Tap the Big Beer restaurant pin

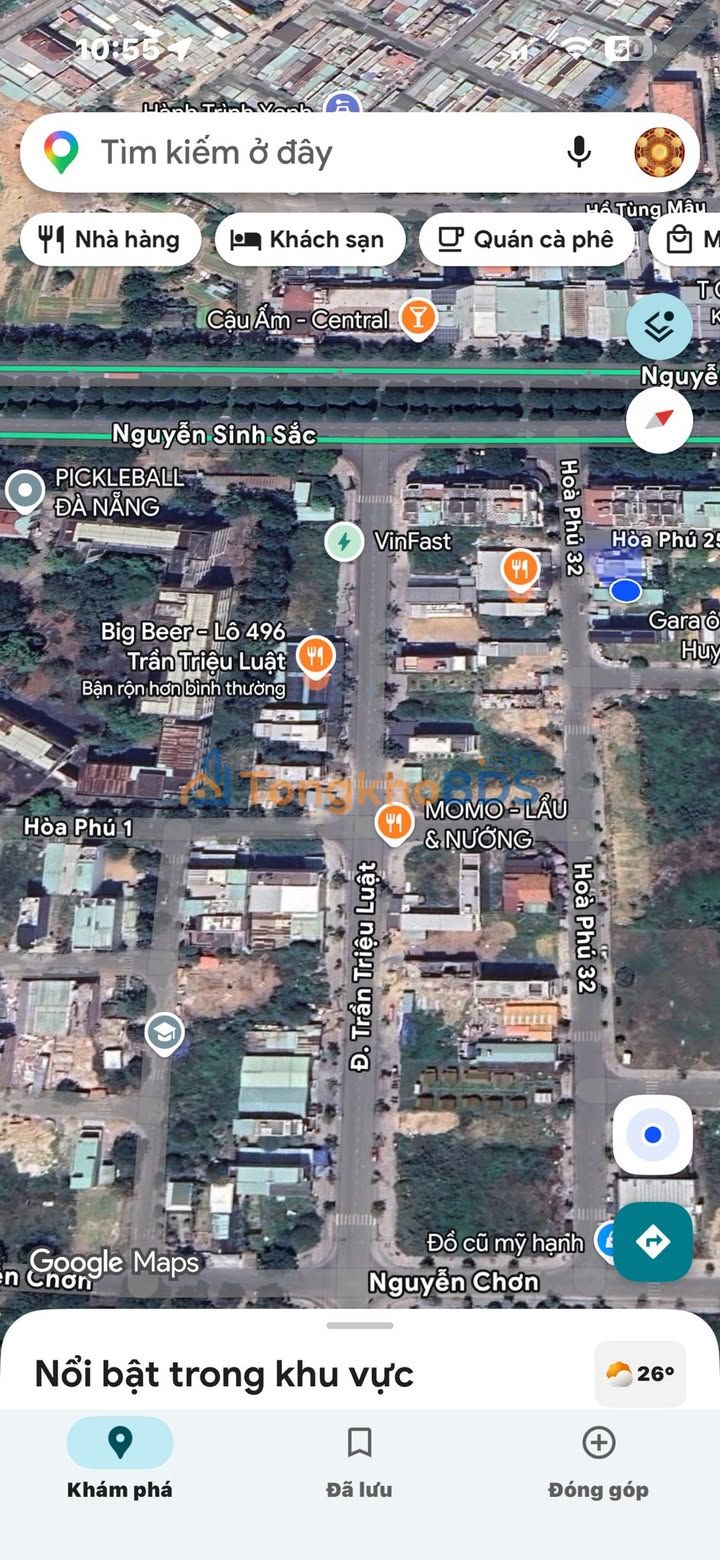316,656
